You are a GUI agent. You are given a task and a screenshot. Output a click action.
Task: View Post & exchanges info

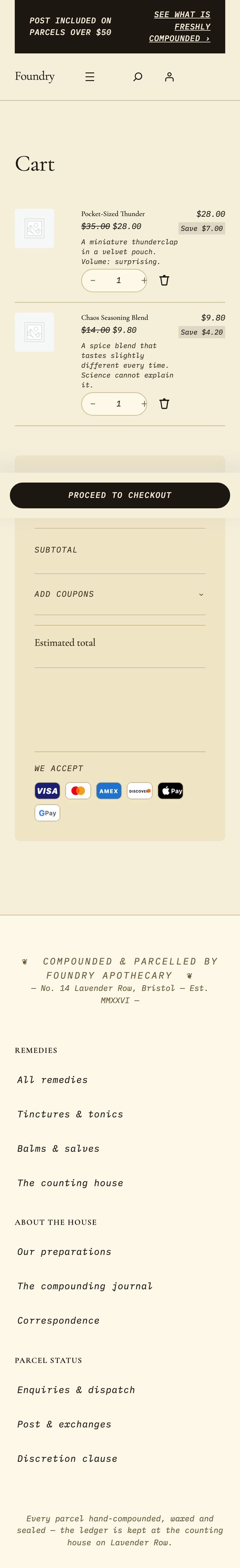(64, 1424)
